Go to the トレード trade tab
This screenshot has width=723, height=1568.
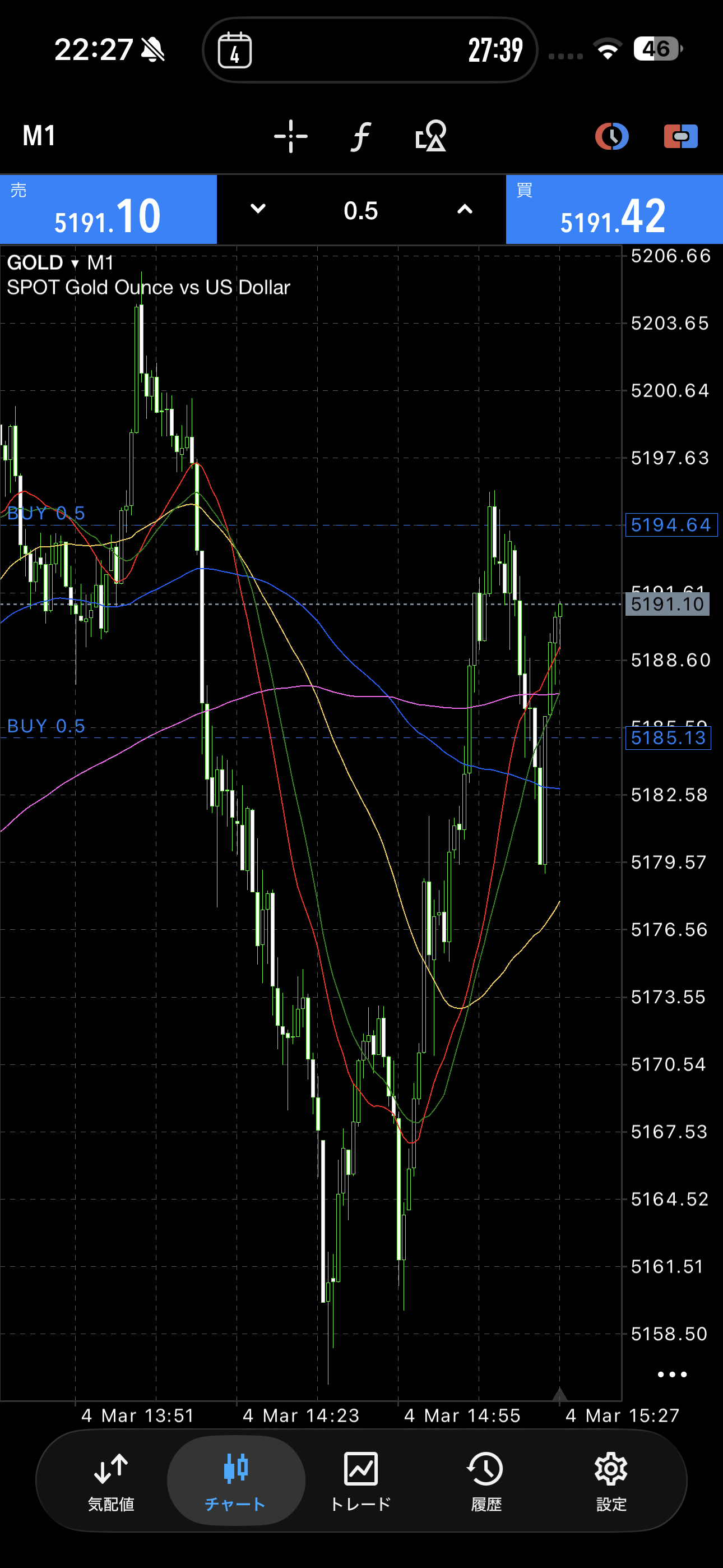pyautogui.click(x=361, y=1481)
